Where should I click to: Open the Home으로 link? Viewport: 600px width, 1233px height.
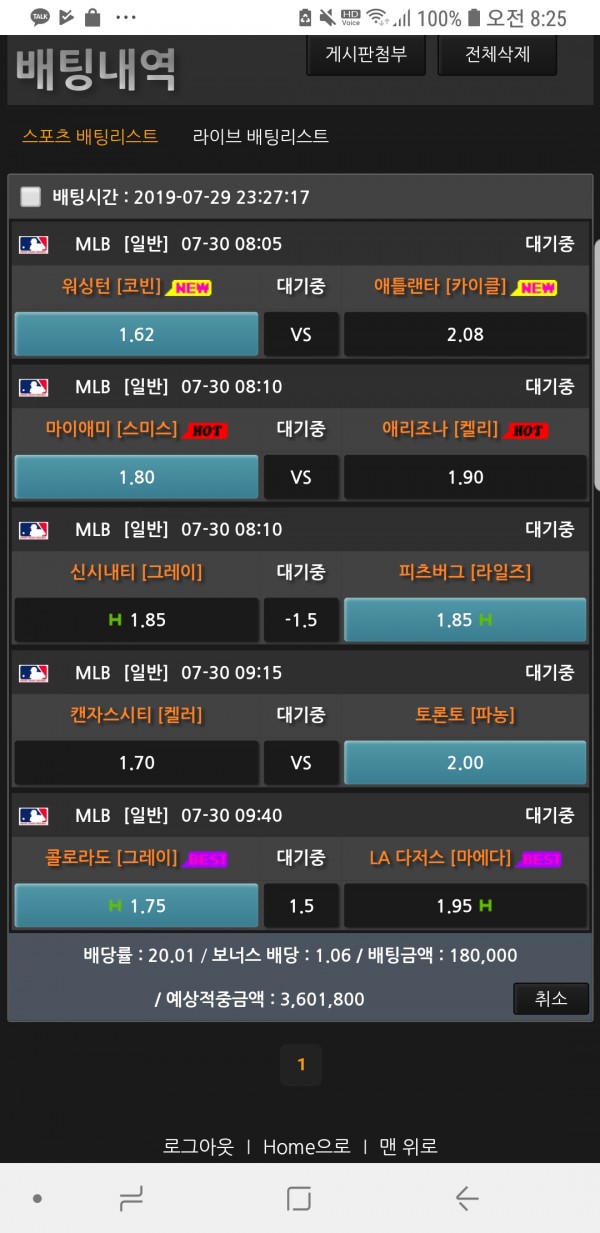coord(306,1146)
